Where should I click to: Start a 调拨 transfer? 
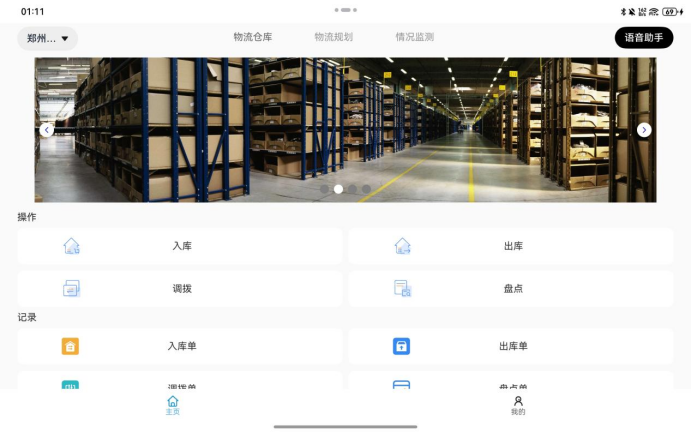pos(180,289)
